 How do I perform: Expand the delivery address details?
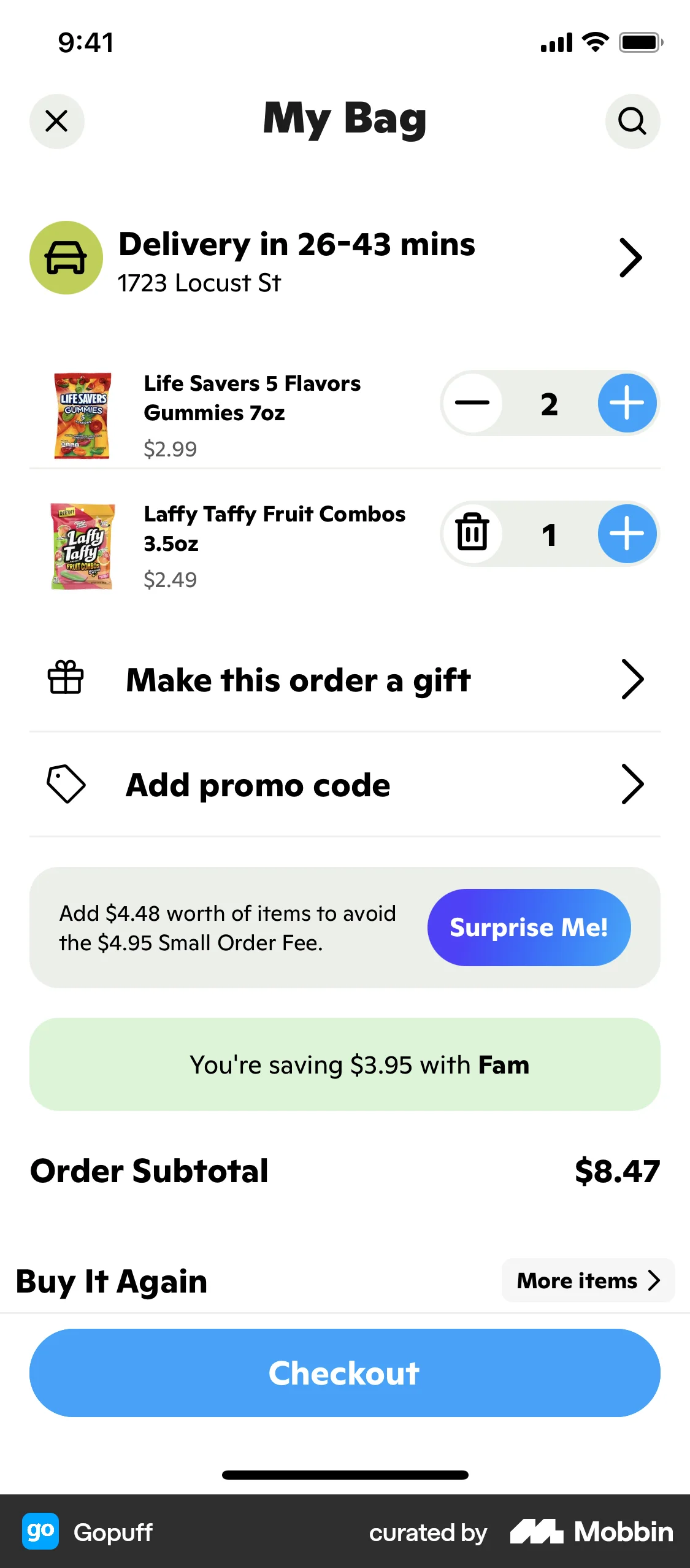[631, 258]
